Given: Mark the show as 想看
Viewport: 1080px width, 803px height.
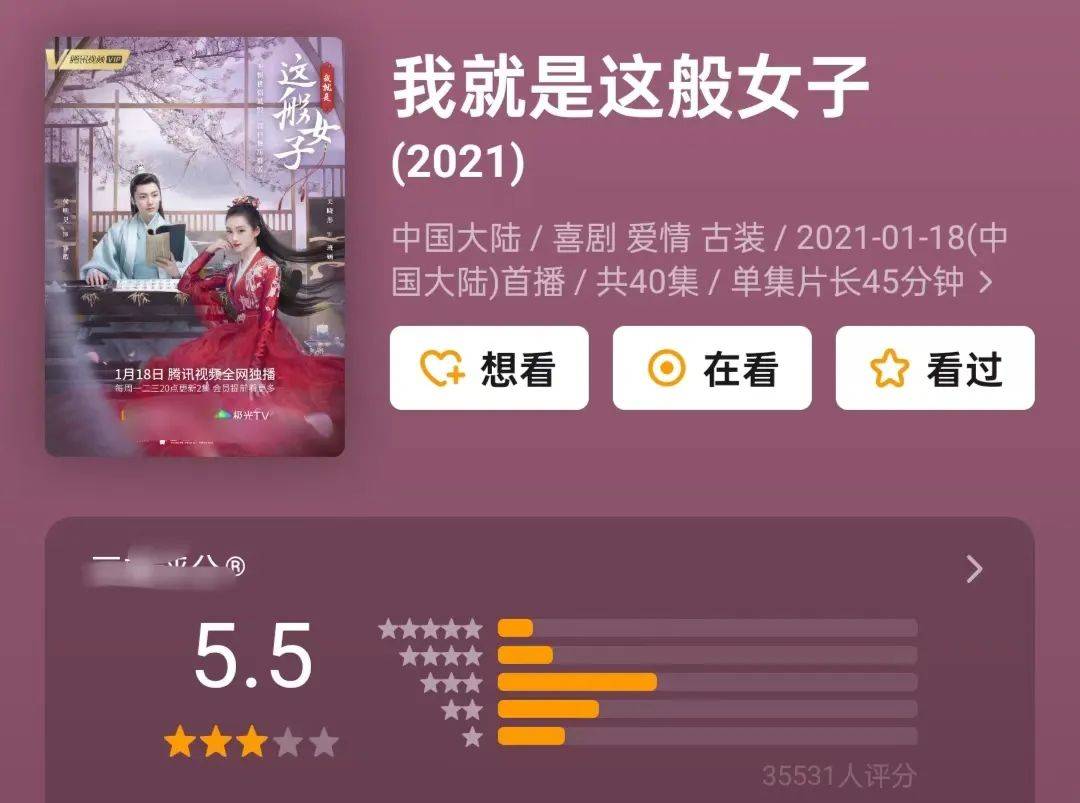Looking at the screenshot, I should [x=489, y=368].
